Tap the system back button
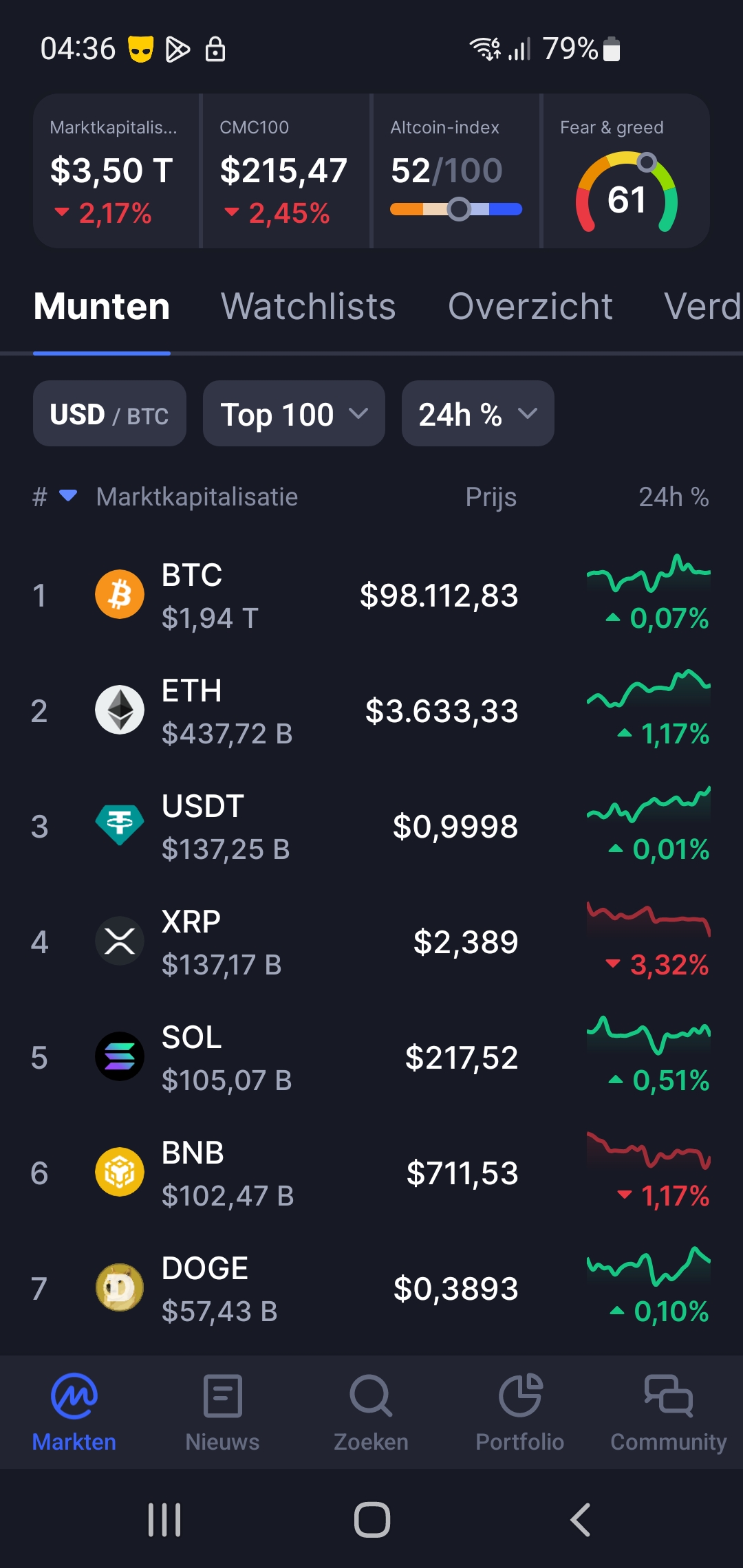Screen dimensions: 743x1568 (580, 1520)
